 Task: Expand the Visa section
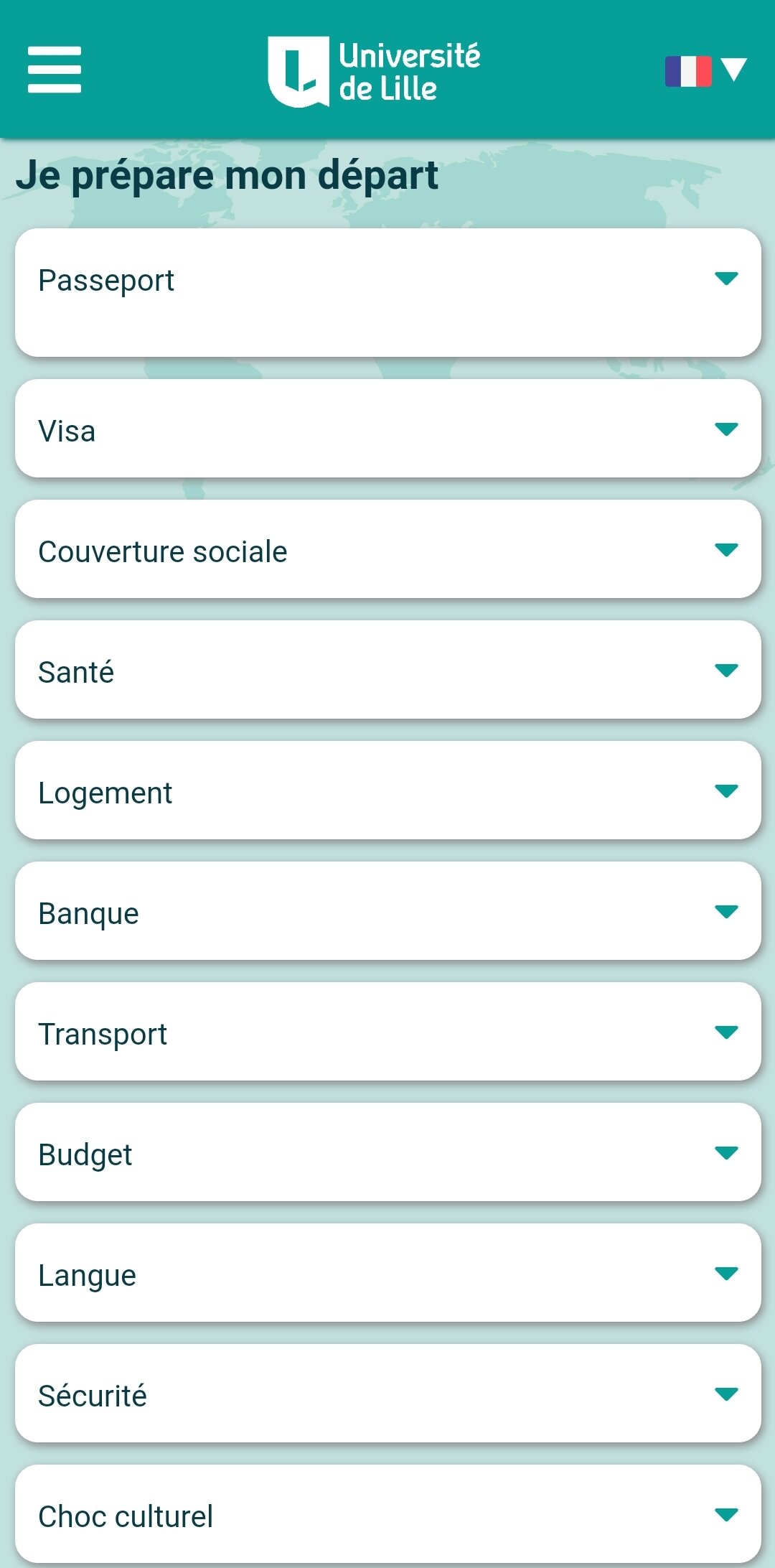(387, 429)
